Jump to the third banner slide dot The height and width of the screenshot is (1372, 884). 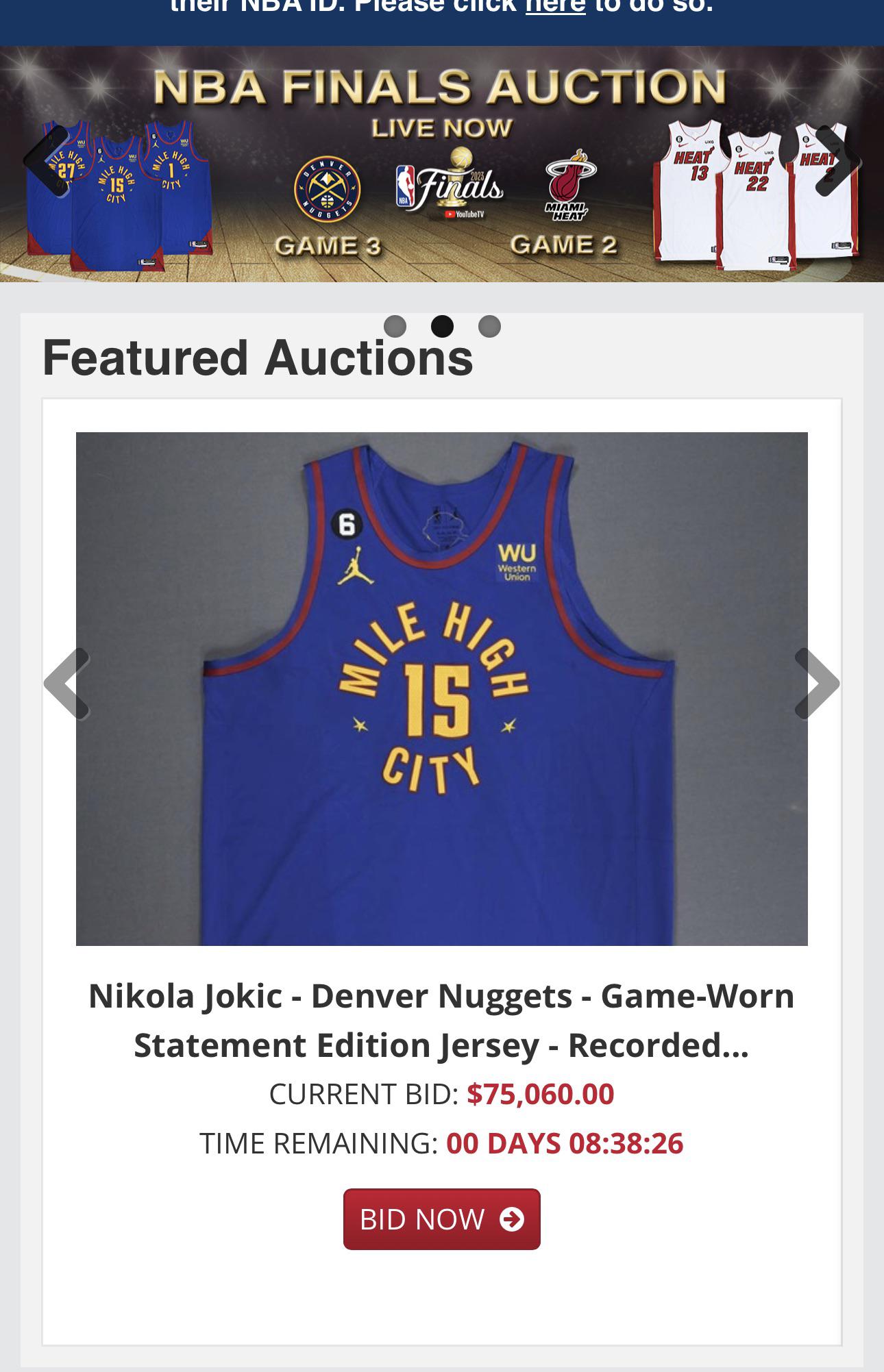point(489,326)
